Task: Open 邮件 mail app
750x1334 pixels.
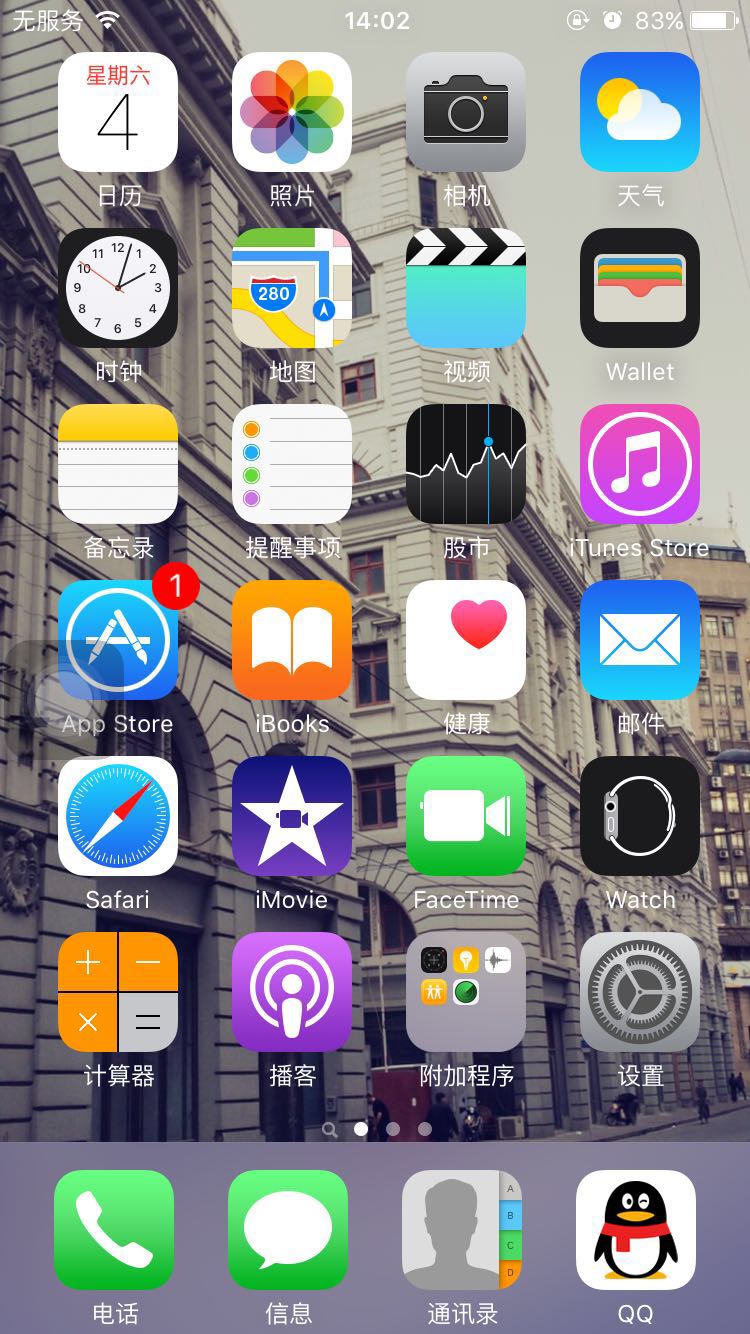Action: point(640,640)
